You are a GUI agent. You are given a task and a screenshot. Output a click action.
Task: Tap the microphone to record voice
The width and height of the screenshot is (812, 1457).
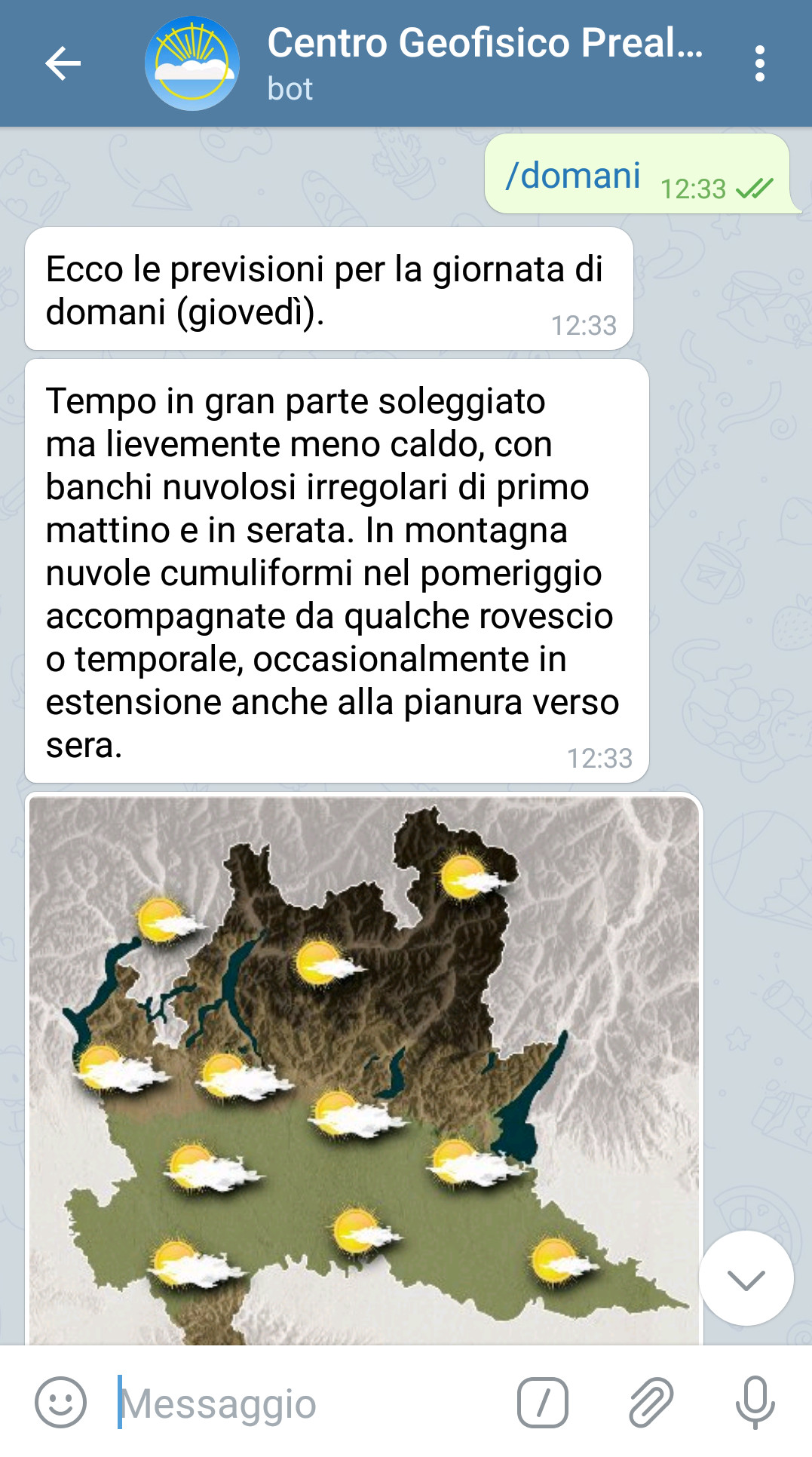(755, 1402)
